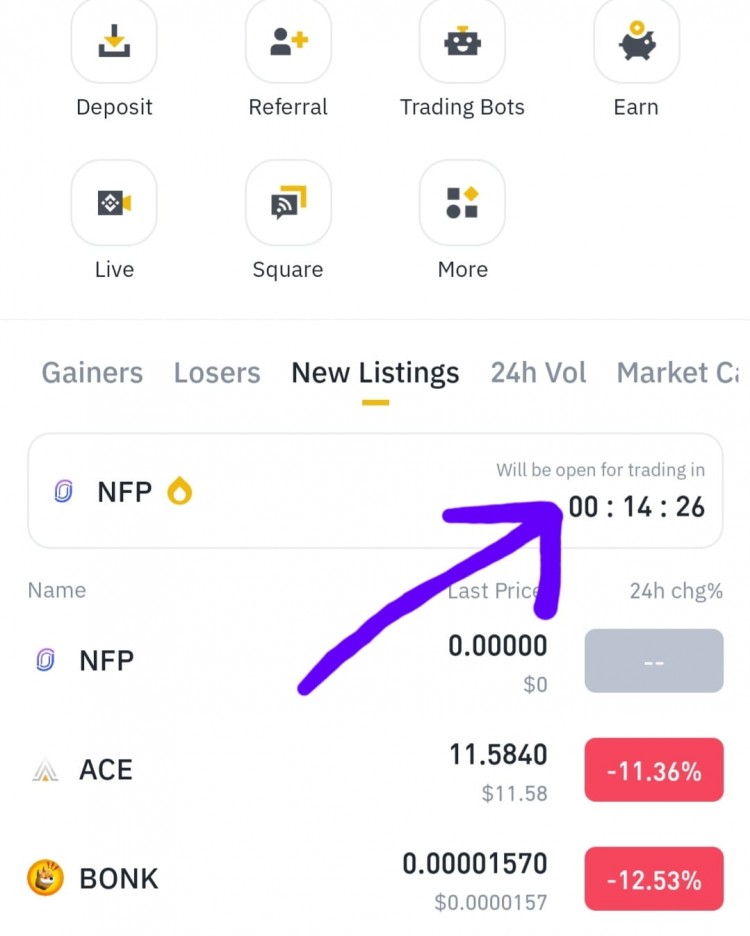Click the flame icon next to NFP
Image resolution: width=750 pixels, height=936 pixels.
tap(178, 491)
